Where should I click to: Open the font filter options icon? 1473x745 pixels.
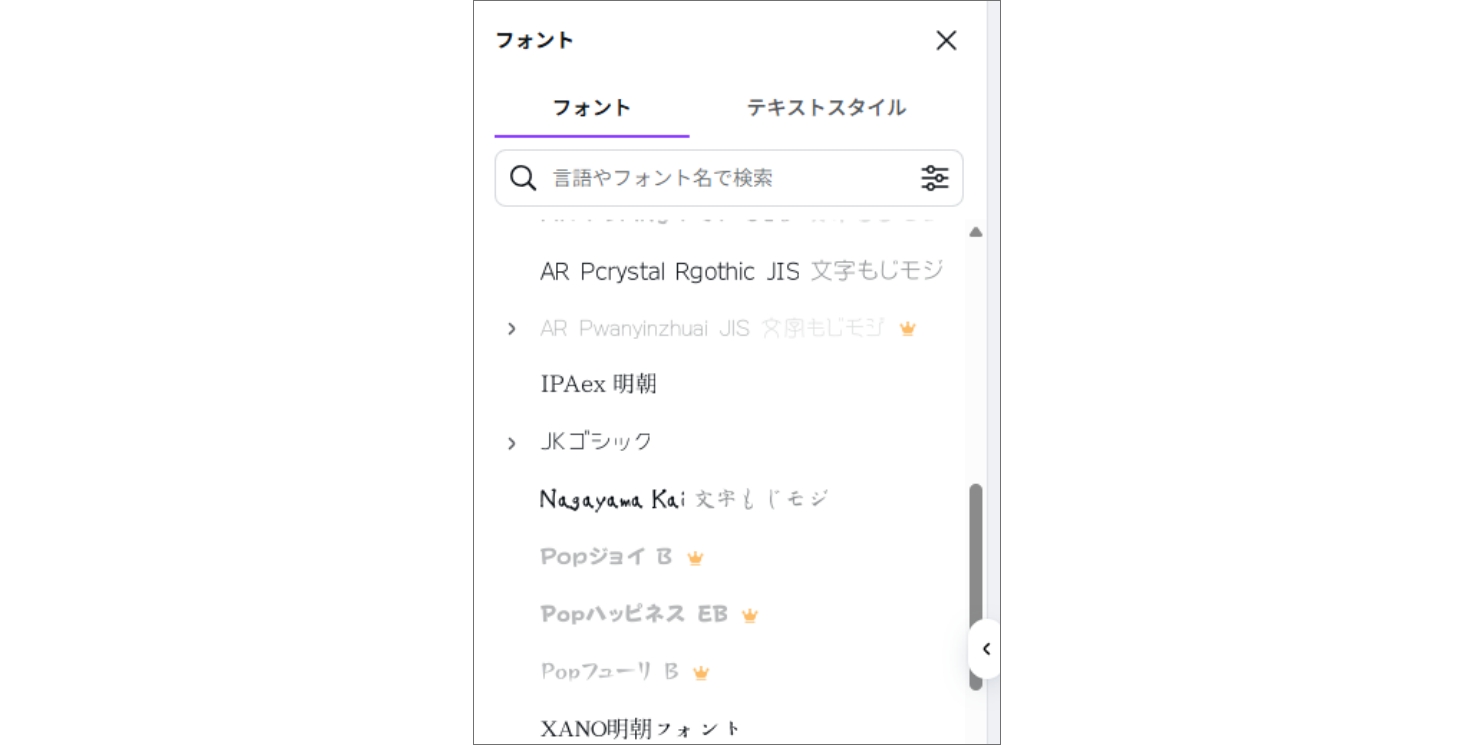(934, 178)
